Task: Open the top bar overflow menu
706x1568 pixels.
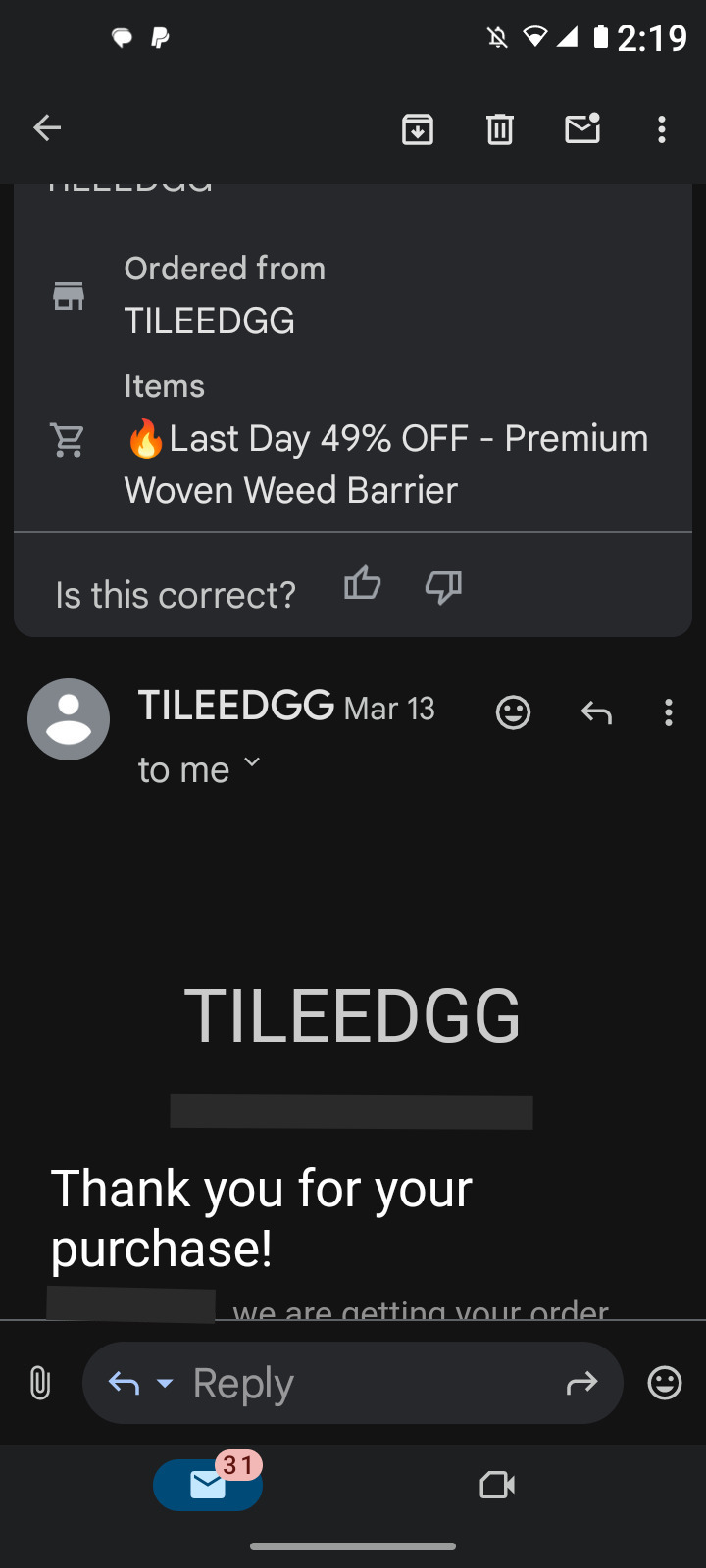Action: point(662,128)
